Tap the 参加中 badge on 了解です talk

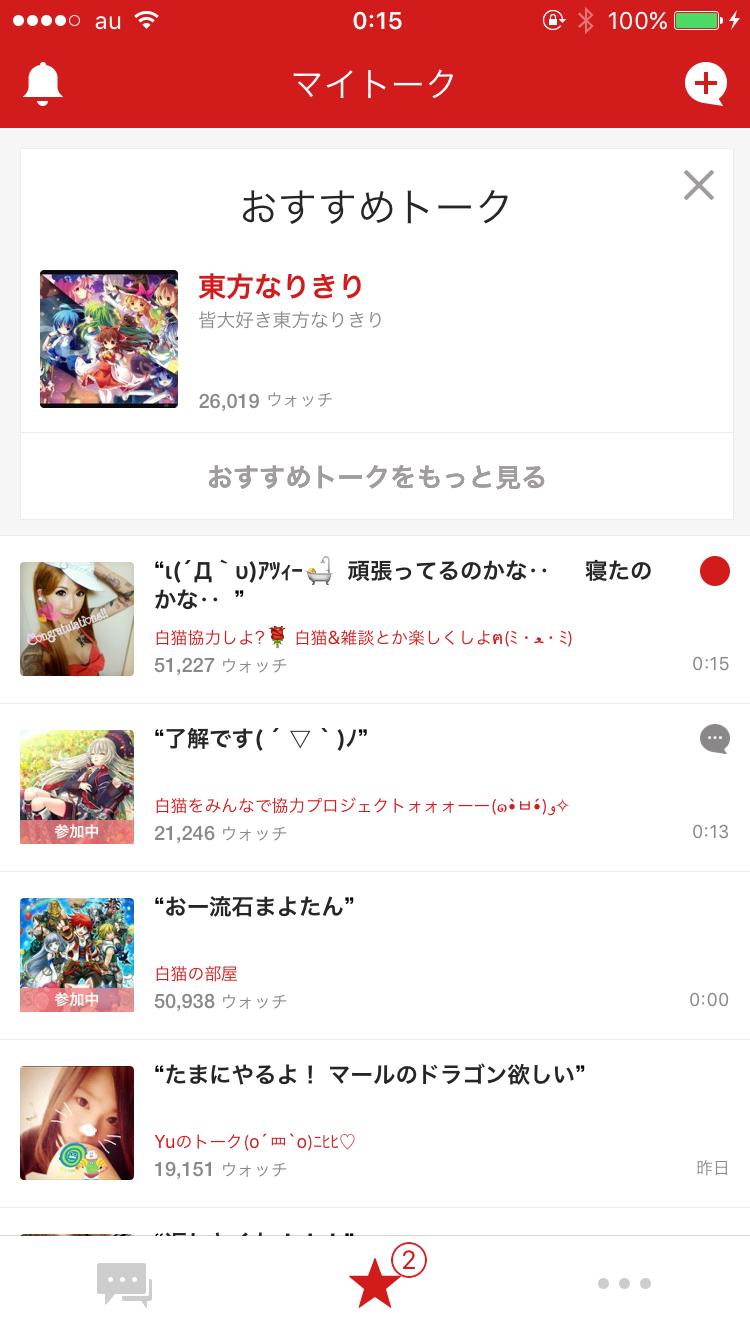[x=77, y=832]
